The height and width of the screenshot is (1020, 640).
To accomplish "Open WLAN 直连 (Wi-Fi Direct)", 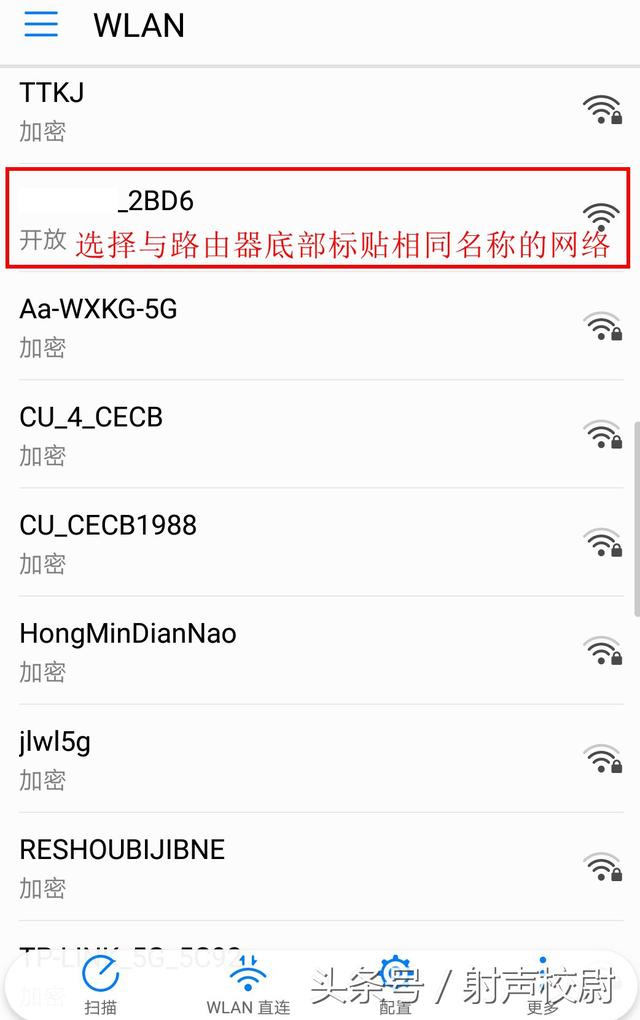I will [x=248, y=985].
